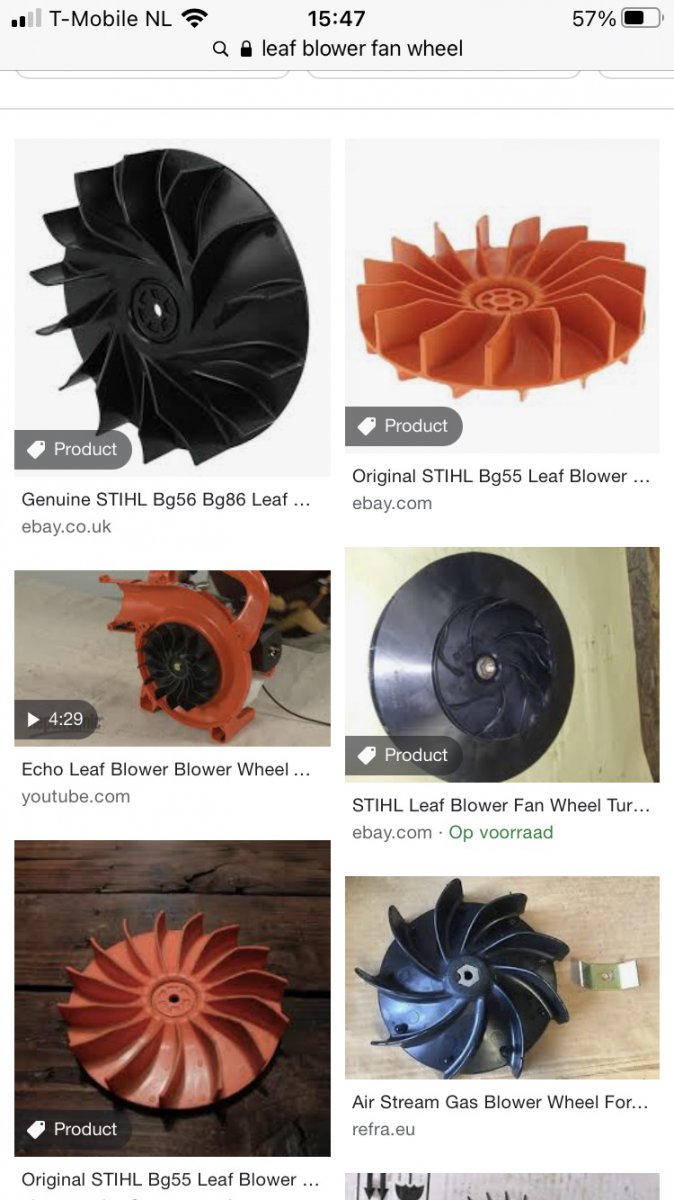Open the Air Stream Gas Blower Wheel image
The image size is (674, 1200).
coord(502,977)
